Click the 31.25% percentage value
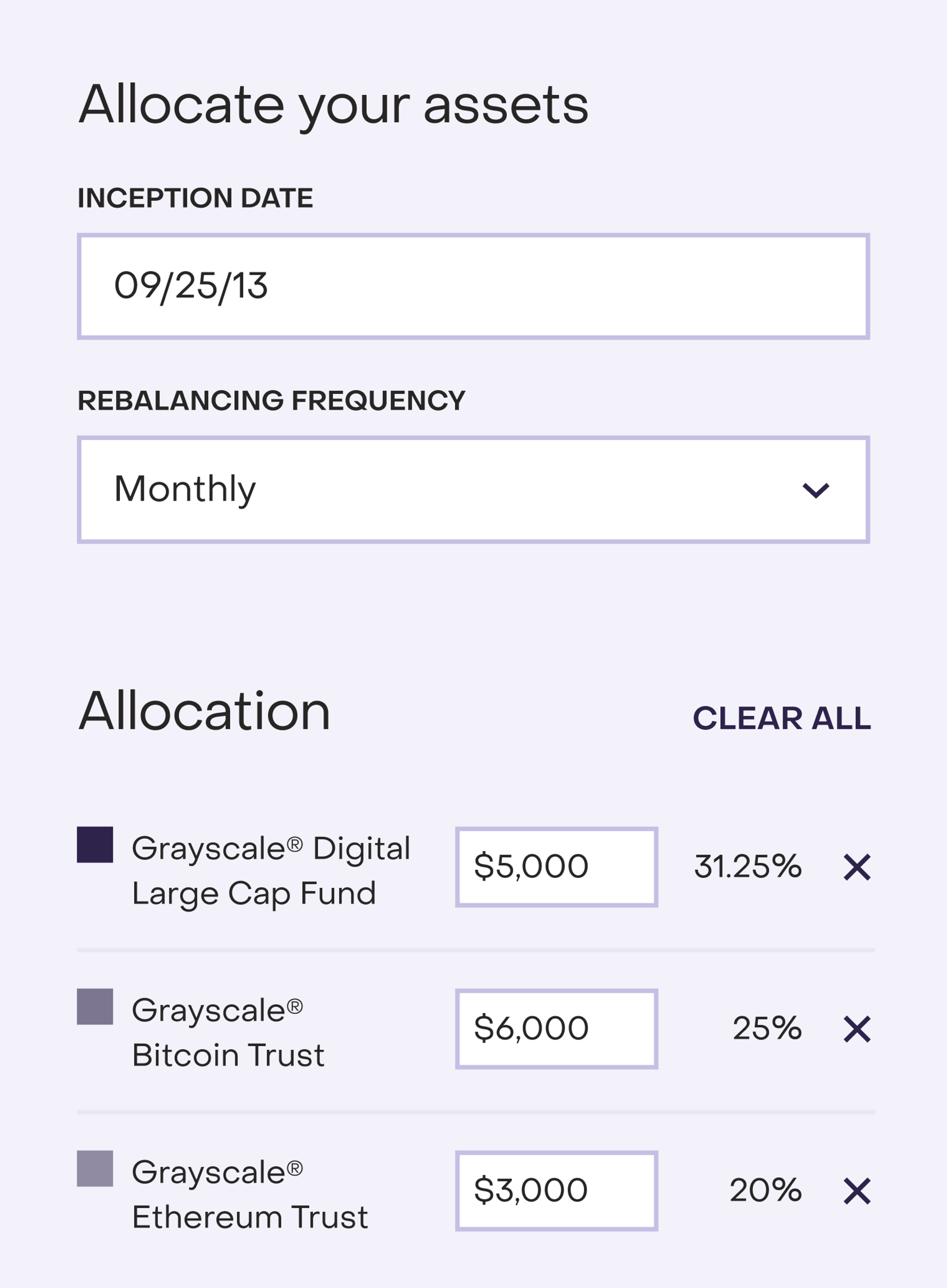 click(748, 867)
